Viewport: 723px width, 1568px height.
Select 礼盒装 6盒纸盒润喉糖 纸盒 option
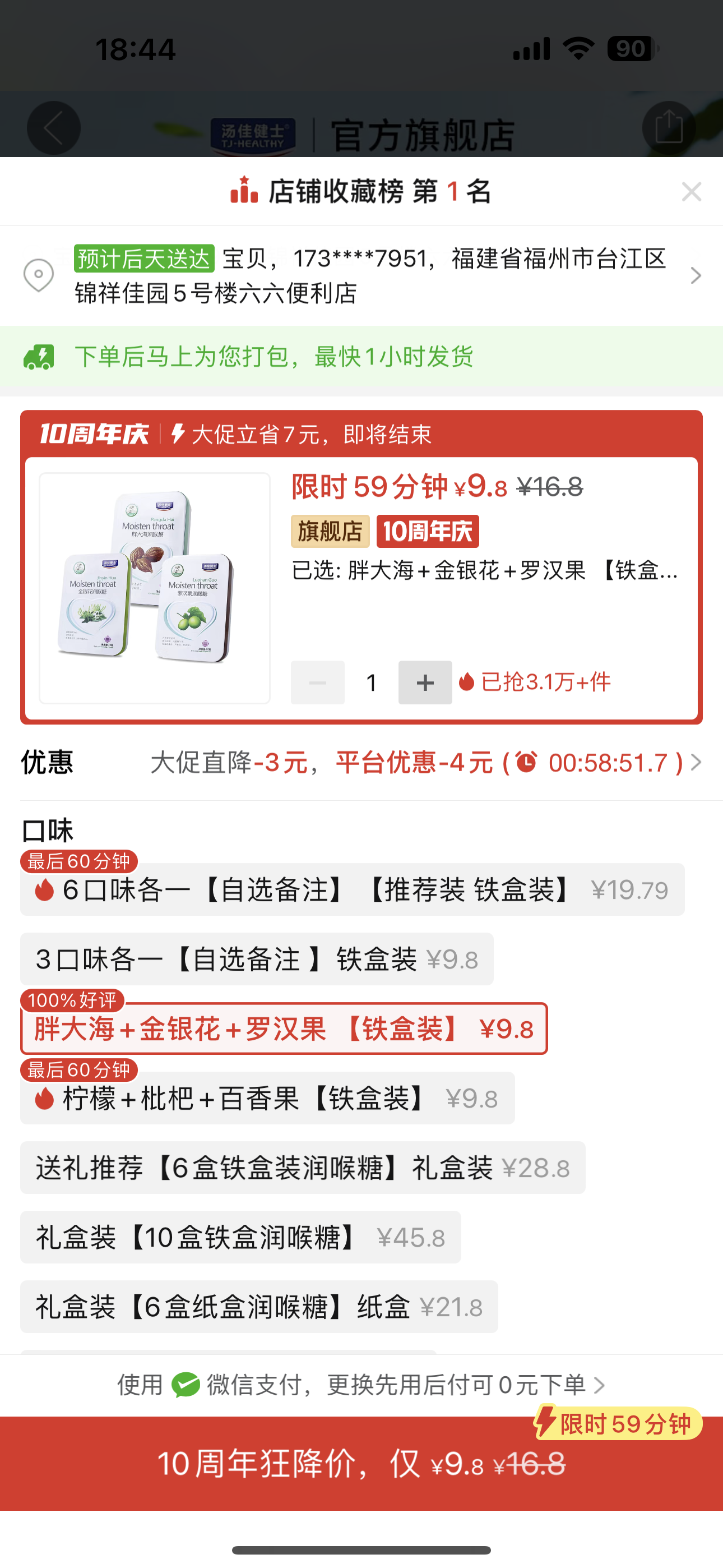pos(258,1307)
